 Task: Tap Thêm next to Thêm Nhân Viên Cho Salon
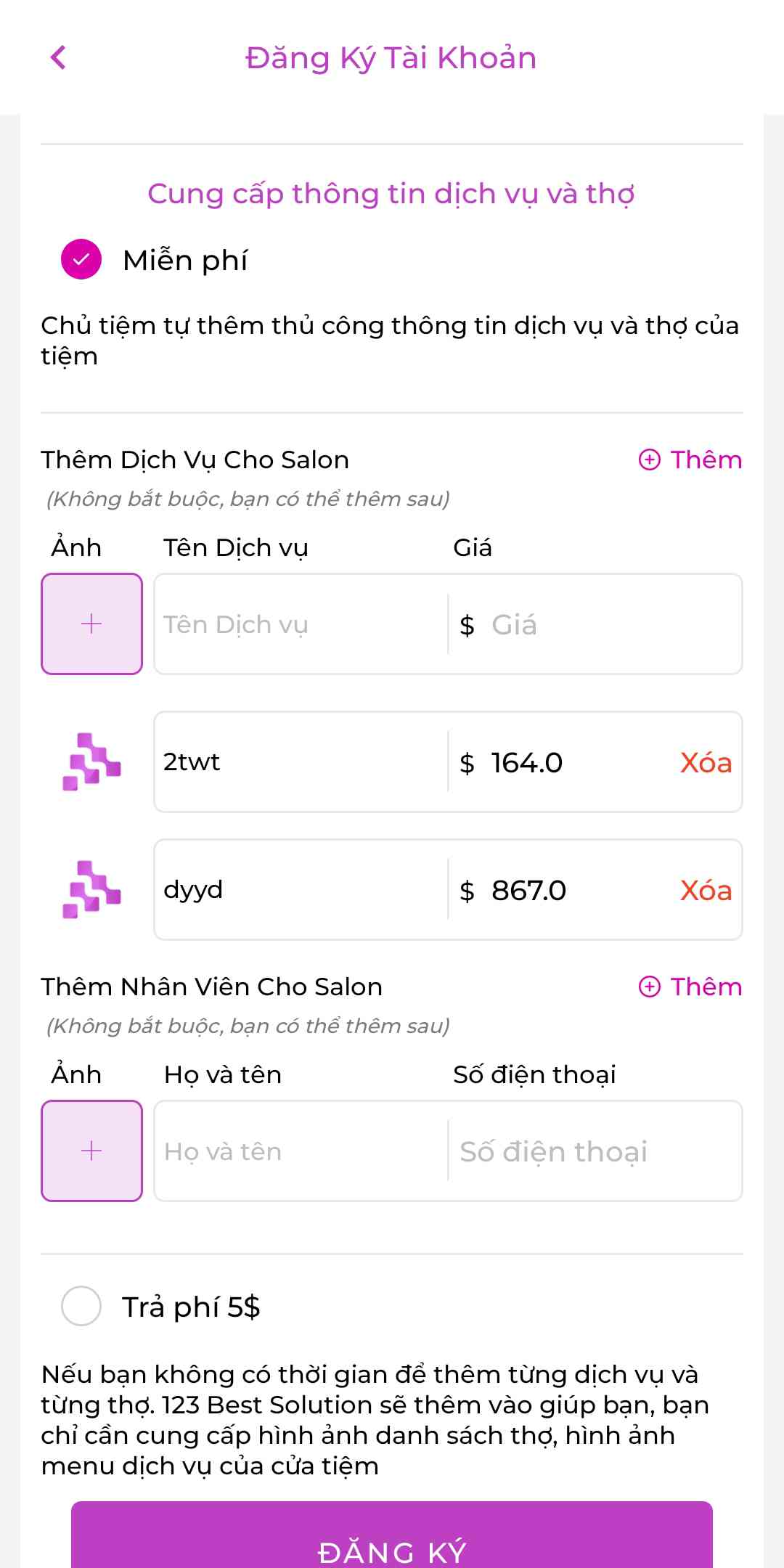(690, 987)
